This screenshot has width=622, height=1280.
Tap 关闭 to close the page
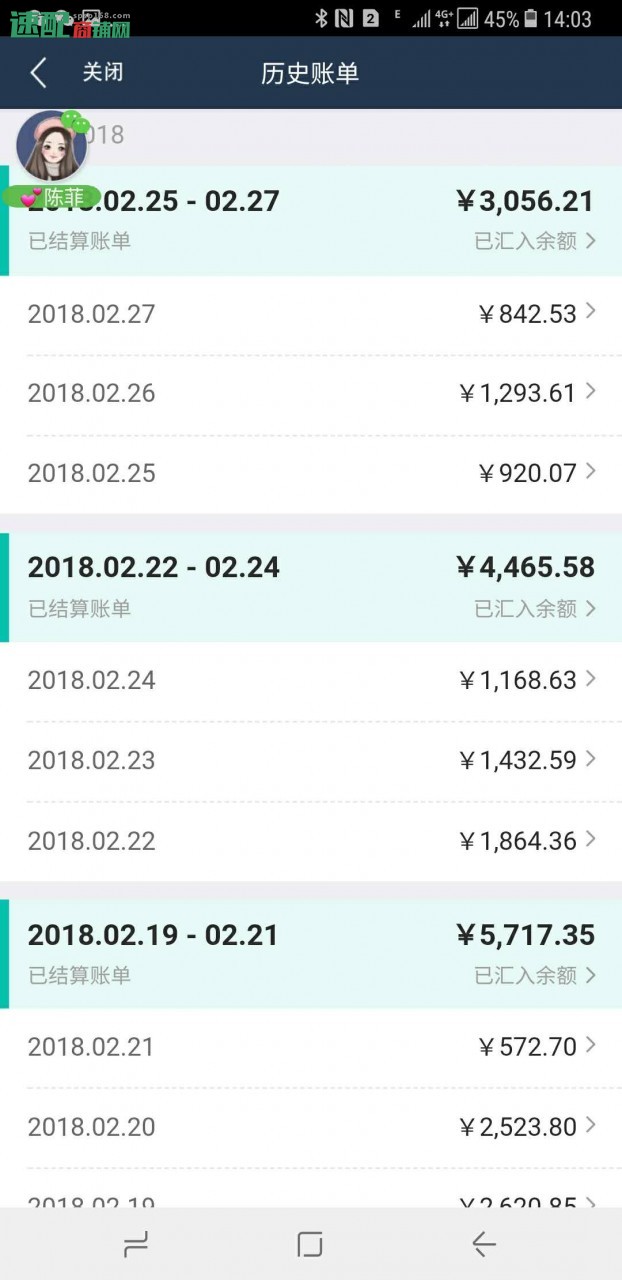point(102,73)
